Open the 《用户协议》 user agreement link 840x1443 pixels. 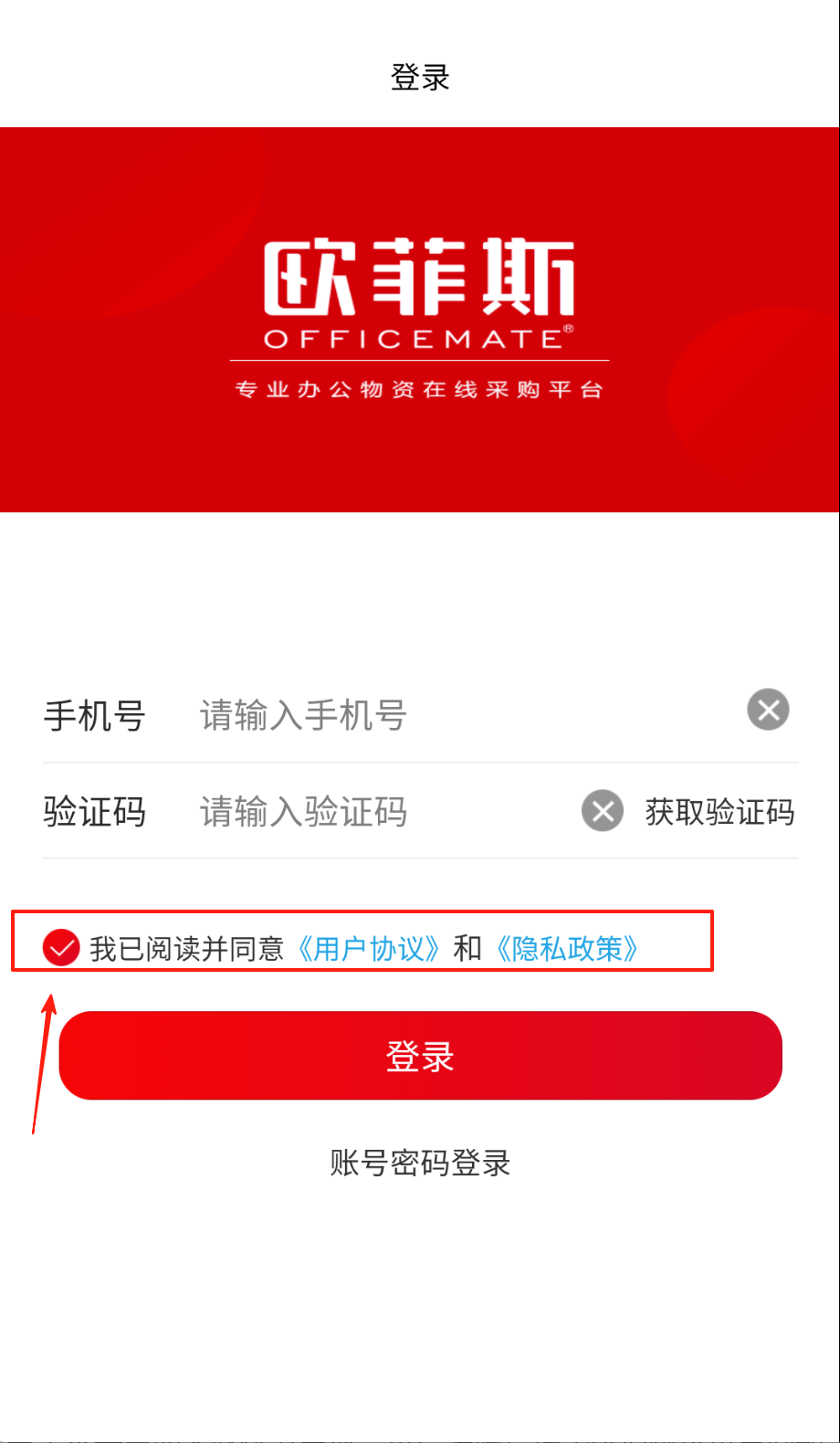point(370,949)
